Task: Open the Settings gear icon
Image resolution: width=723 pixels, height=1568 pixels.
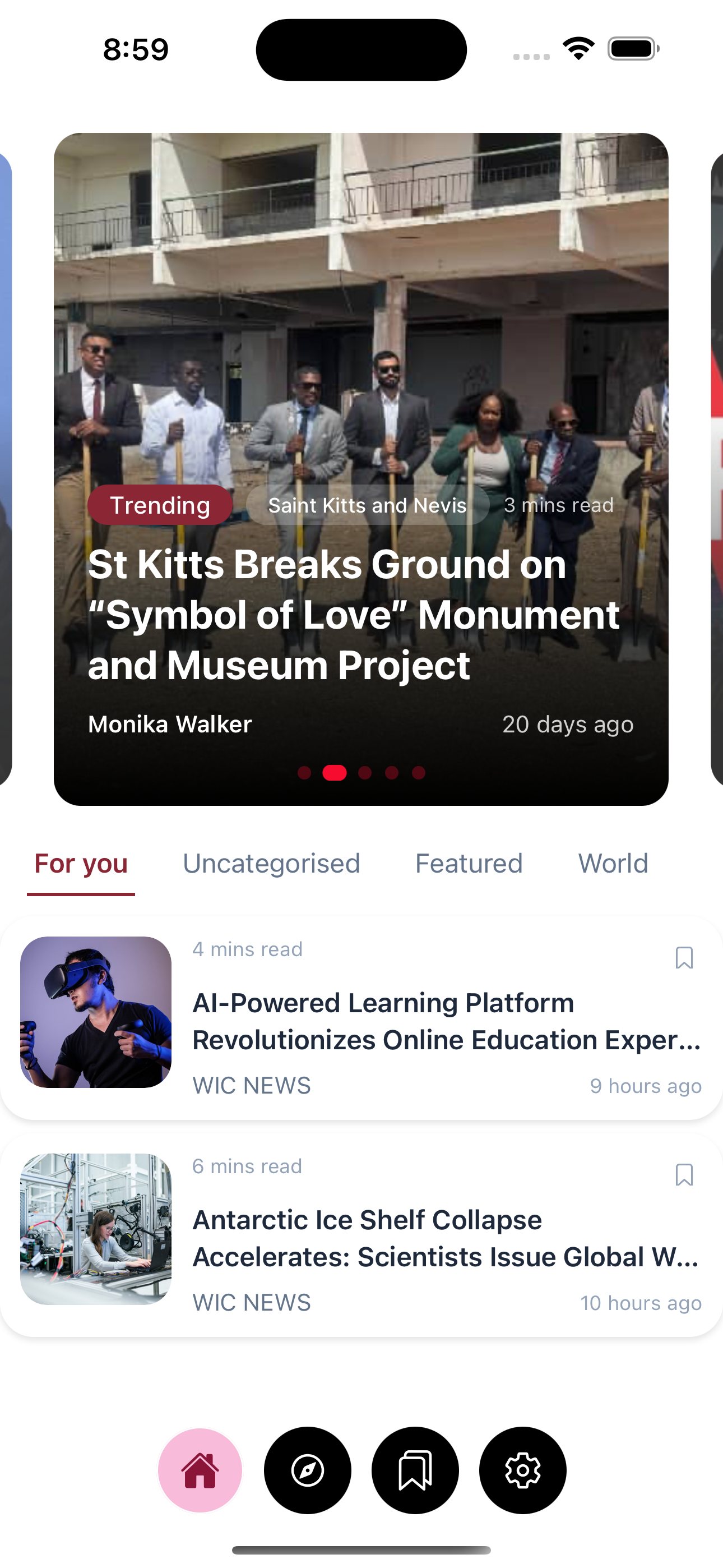Action: tap(523, 1470)
